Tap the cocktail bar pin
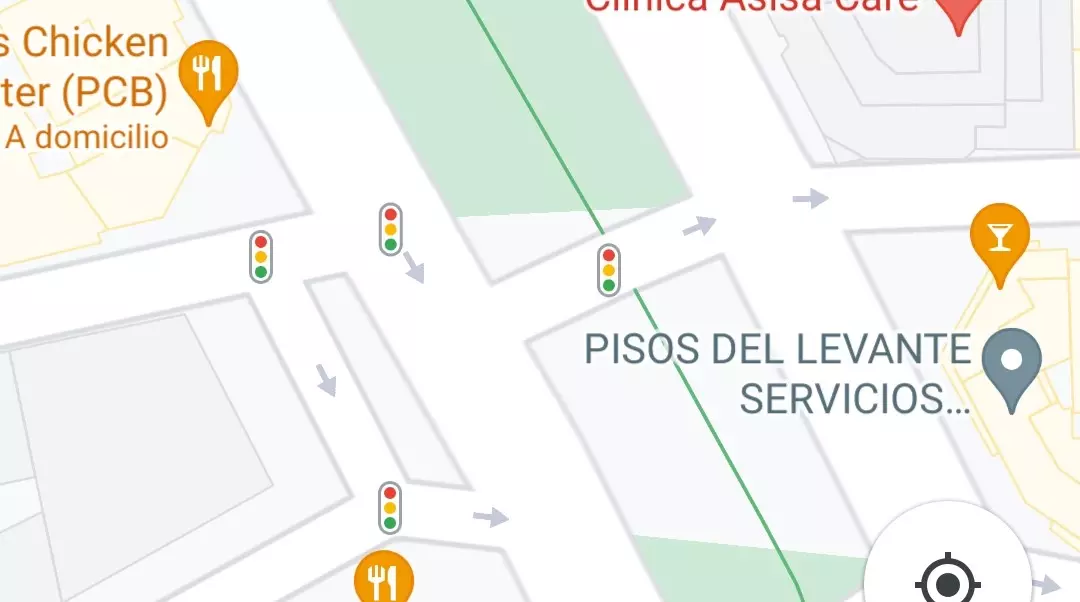Image resolution: width=1080 pixels, height=602 pixels. 999,238
